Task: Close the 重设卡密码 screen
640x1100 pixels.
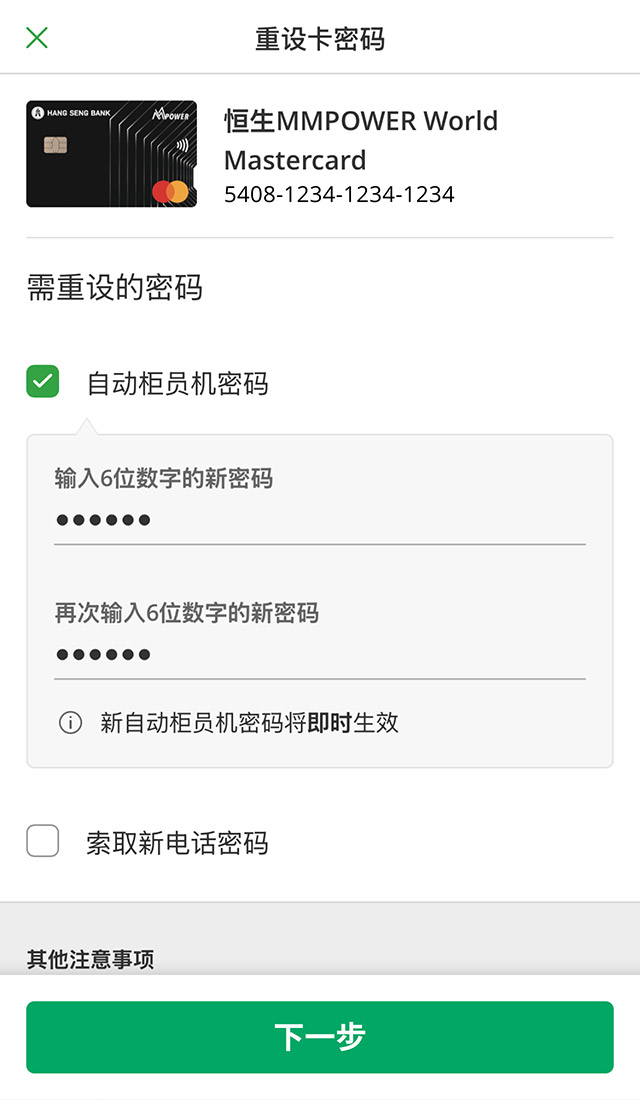Action: 37,38
